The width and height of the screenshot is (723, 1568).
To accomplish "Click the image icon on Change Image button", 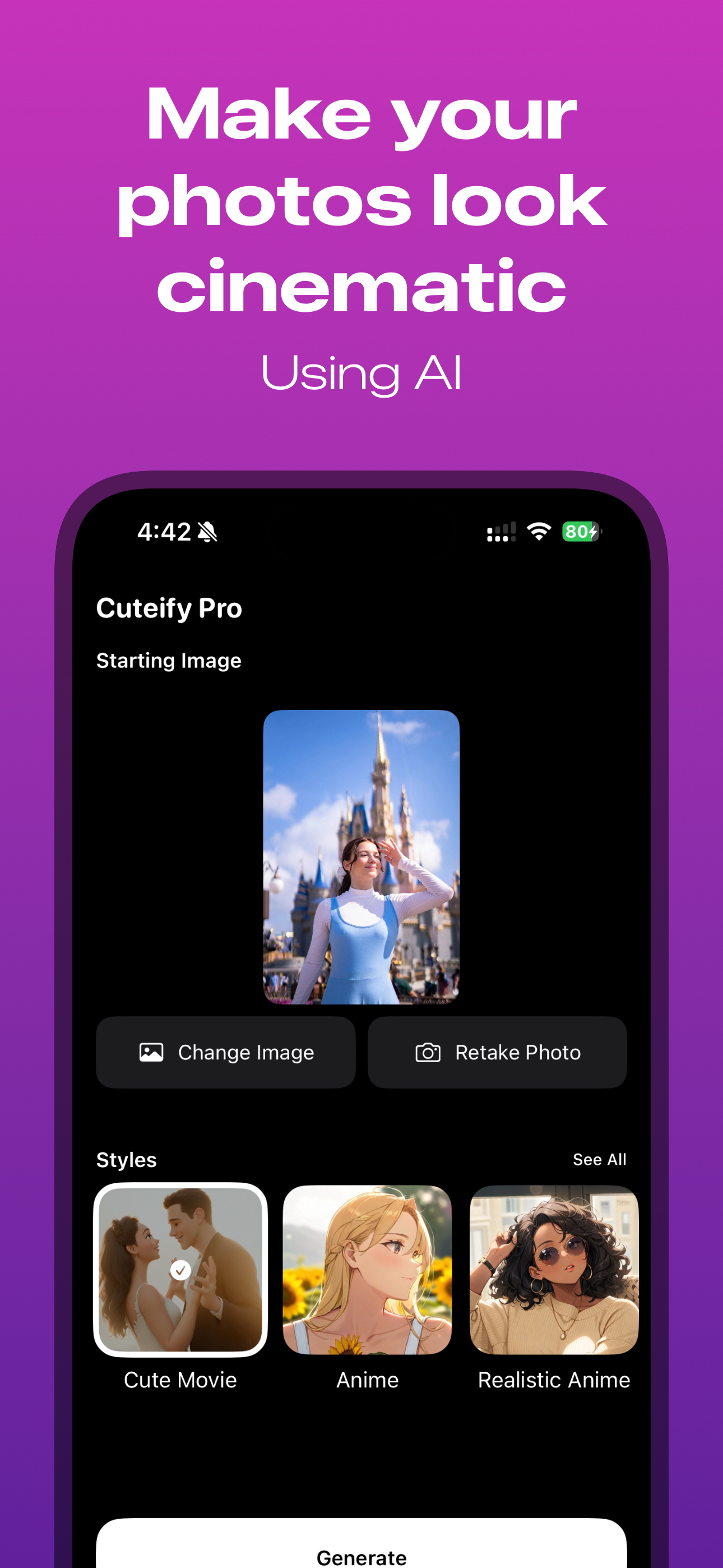I will pos(151,1053).
